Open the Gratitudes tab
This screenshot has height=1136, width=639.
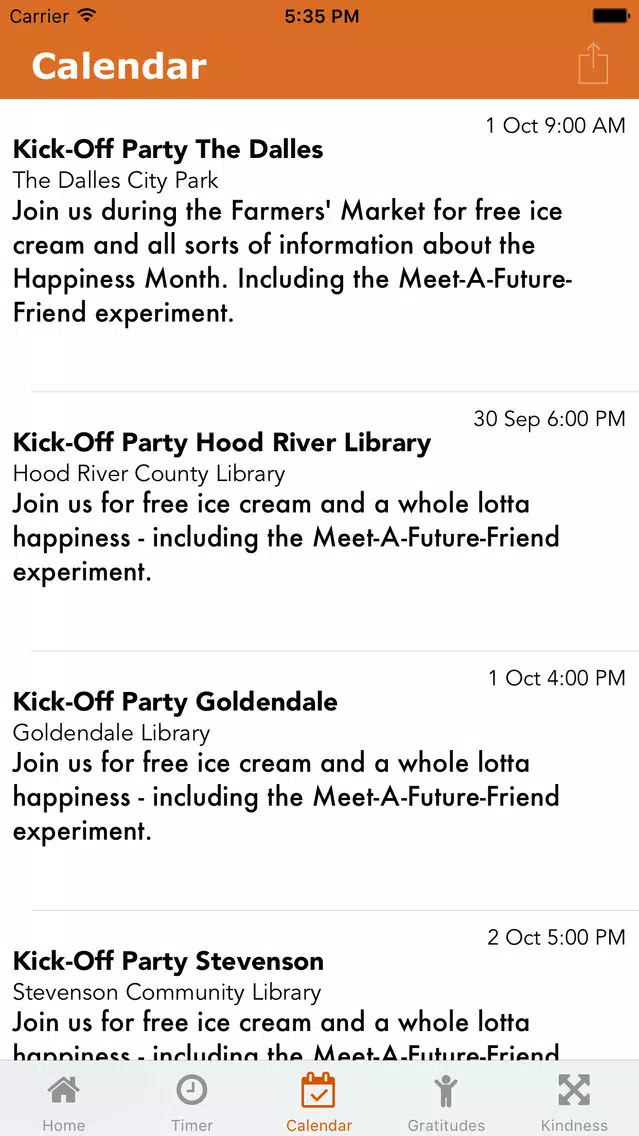(446, 1100)
